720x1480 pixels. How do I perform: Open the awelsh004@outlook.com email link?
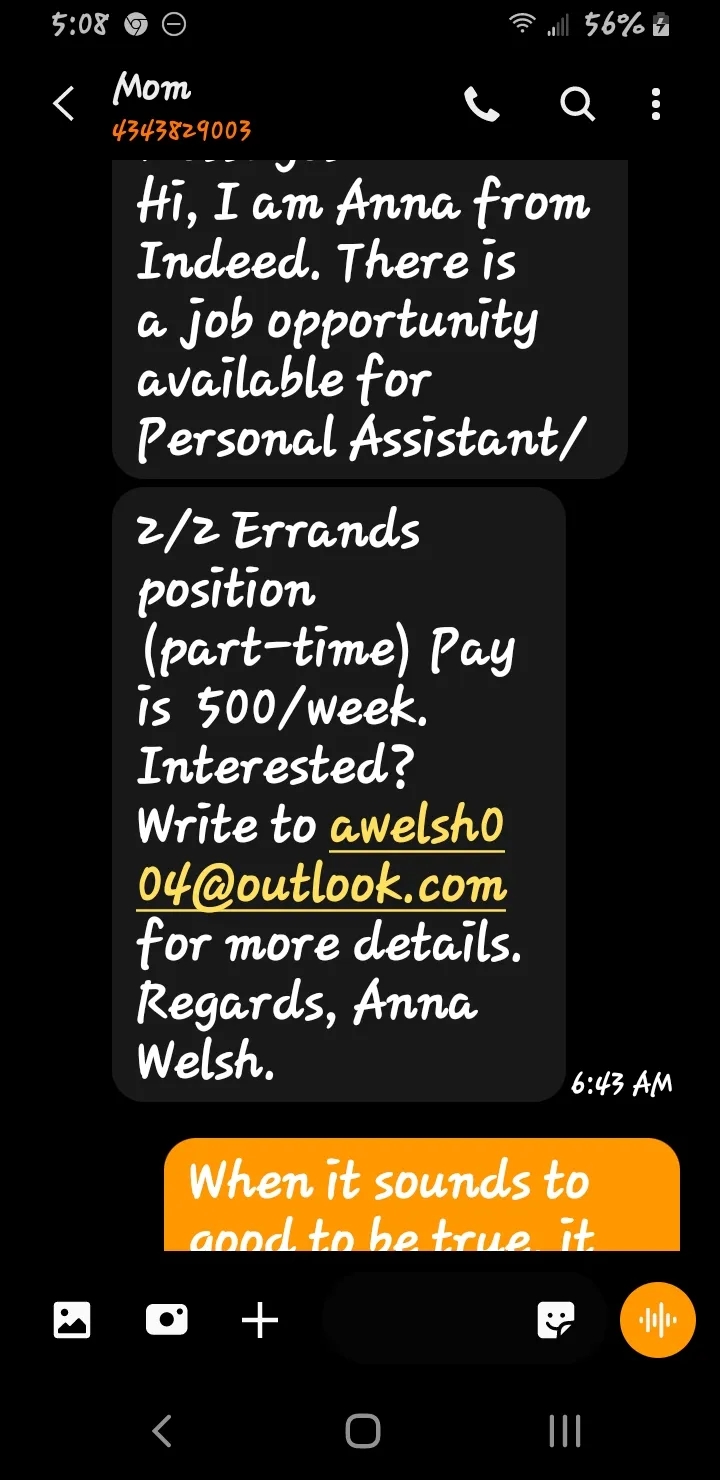322,856
